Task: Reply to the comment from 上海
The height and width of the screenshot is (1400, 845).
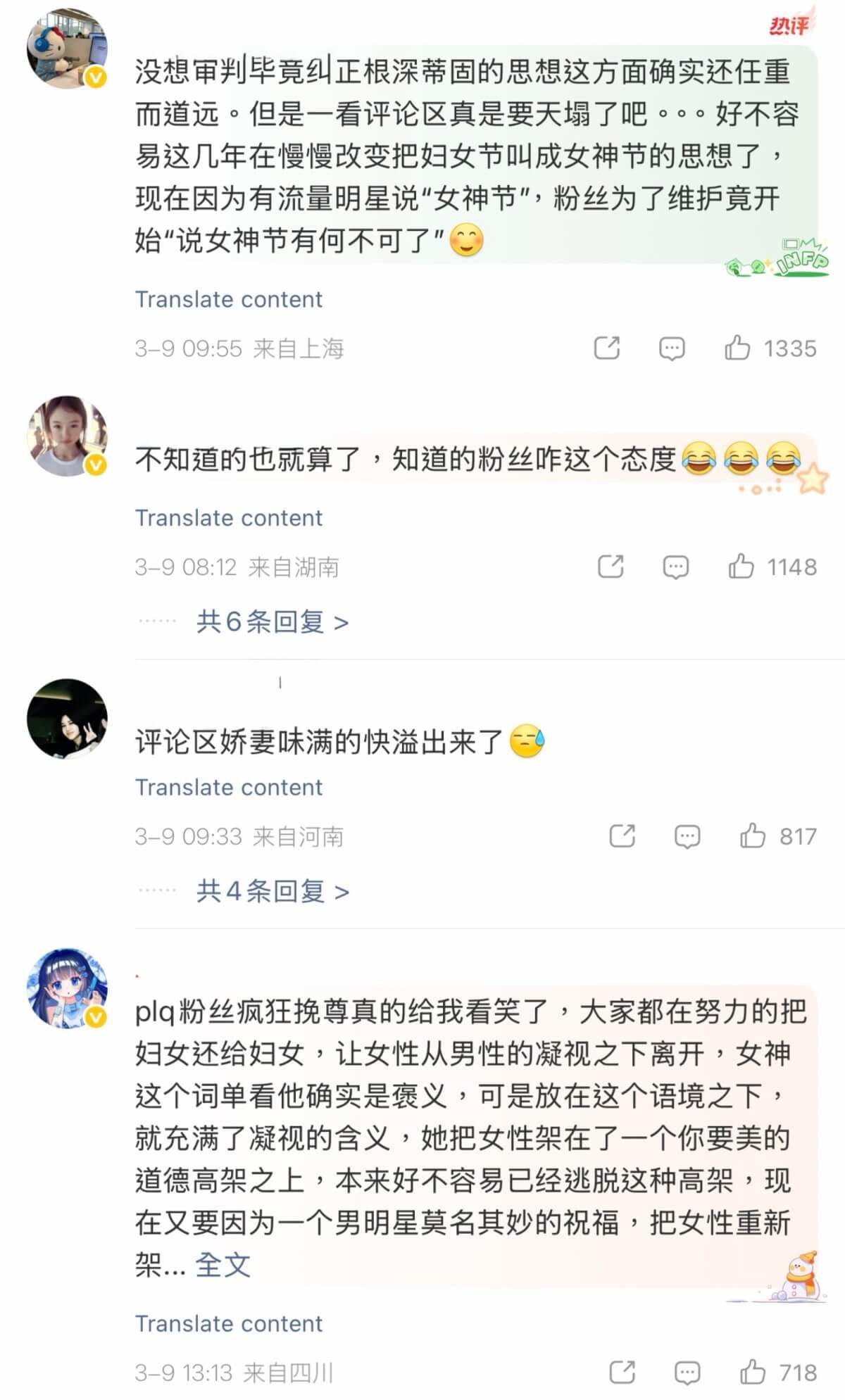Action: [672, 348]
